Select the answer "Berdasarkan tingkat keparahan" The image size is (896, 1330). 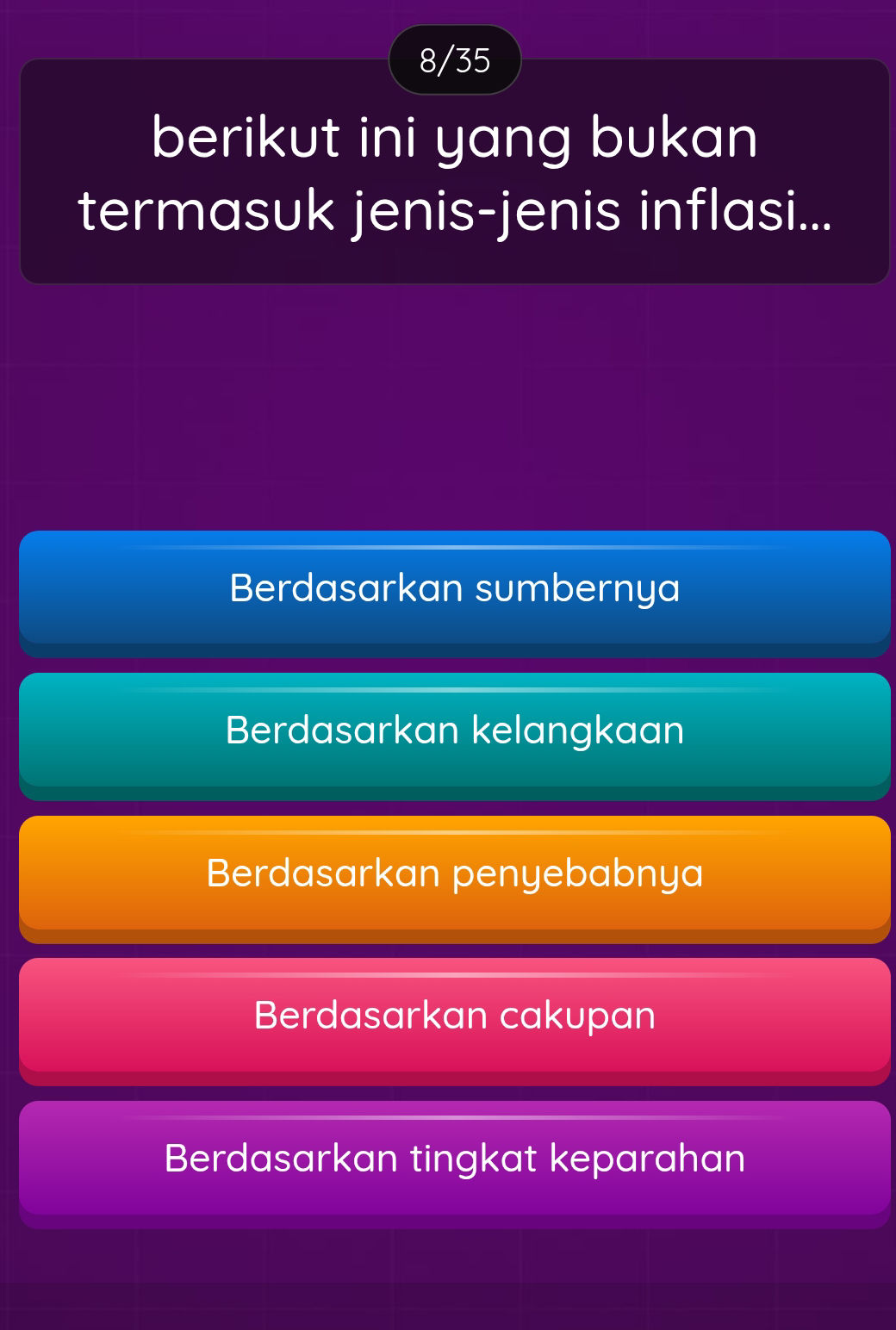pos(455,1159)
